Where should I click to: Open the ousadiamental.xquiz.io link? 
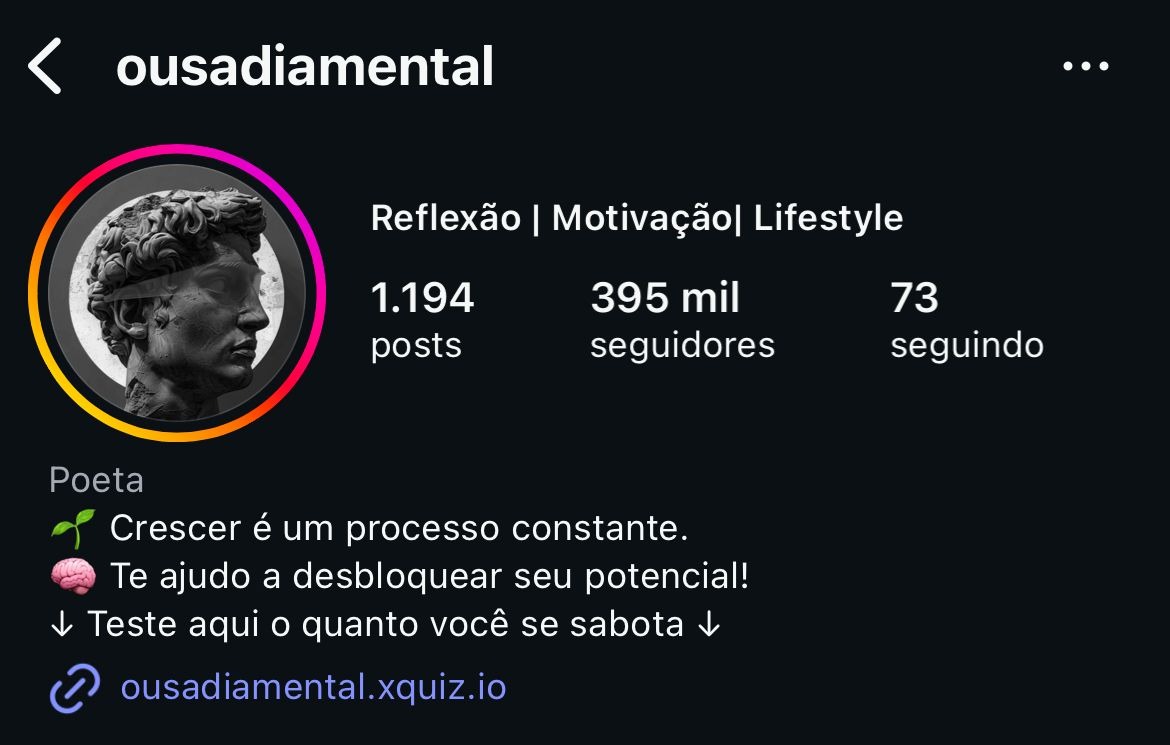[312, 687]
